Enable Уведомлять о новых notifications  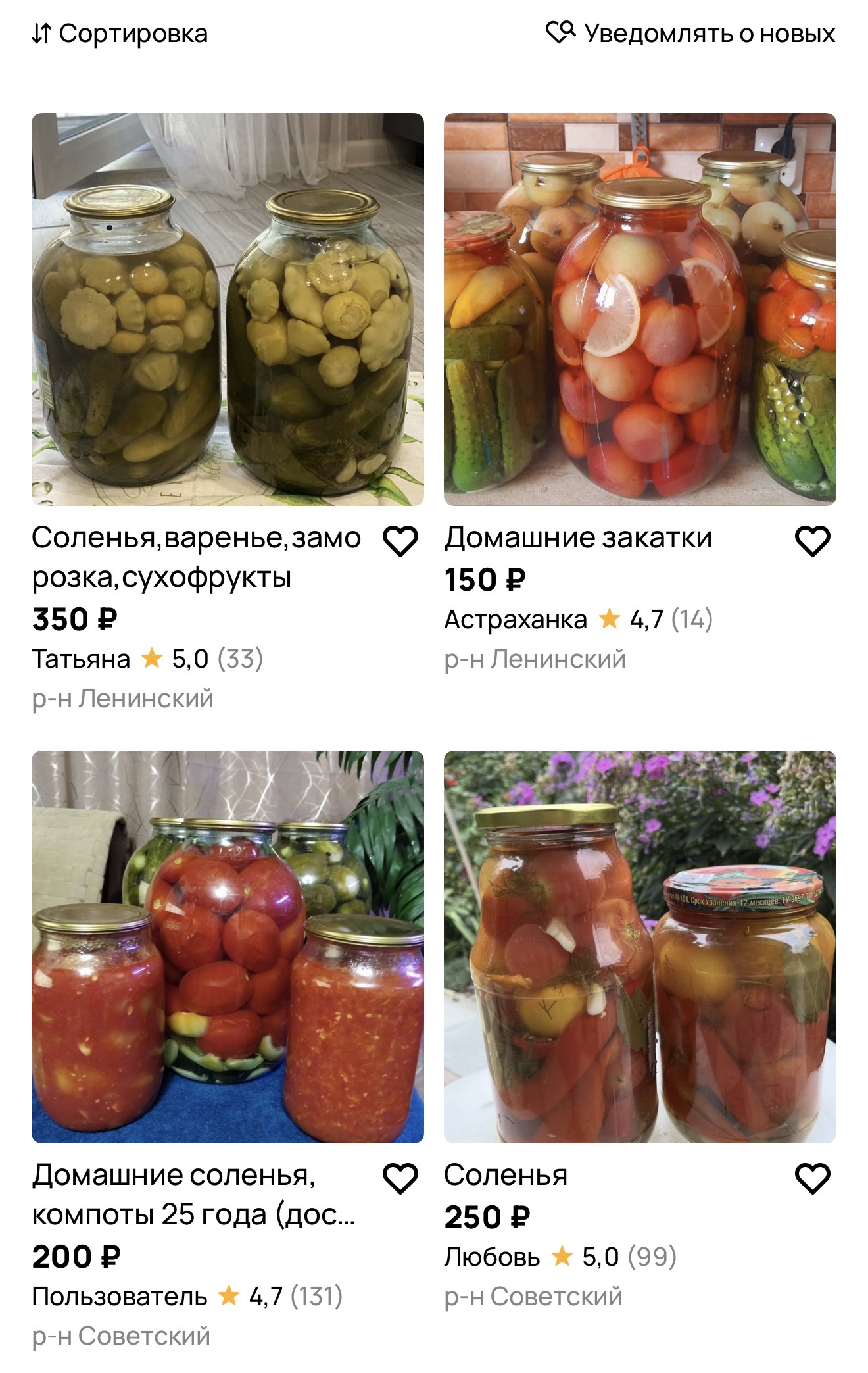point(690,34)
